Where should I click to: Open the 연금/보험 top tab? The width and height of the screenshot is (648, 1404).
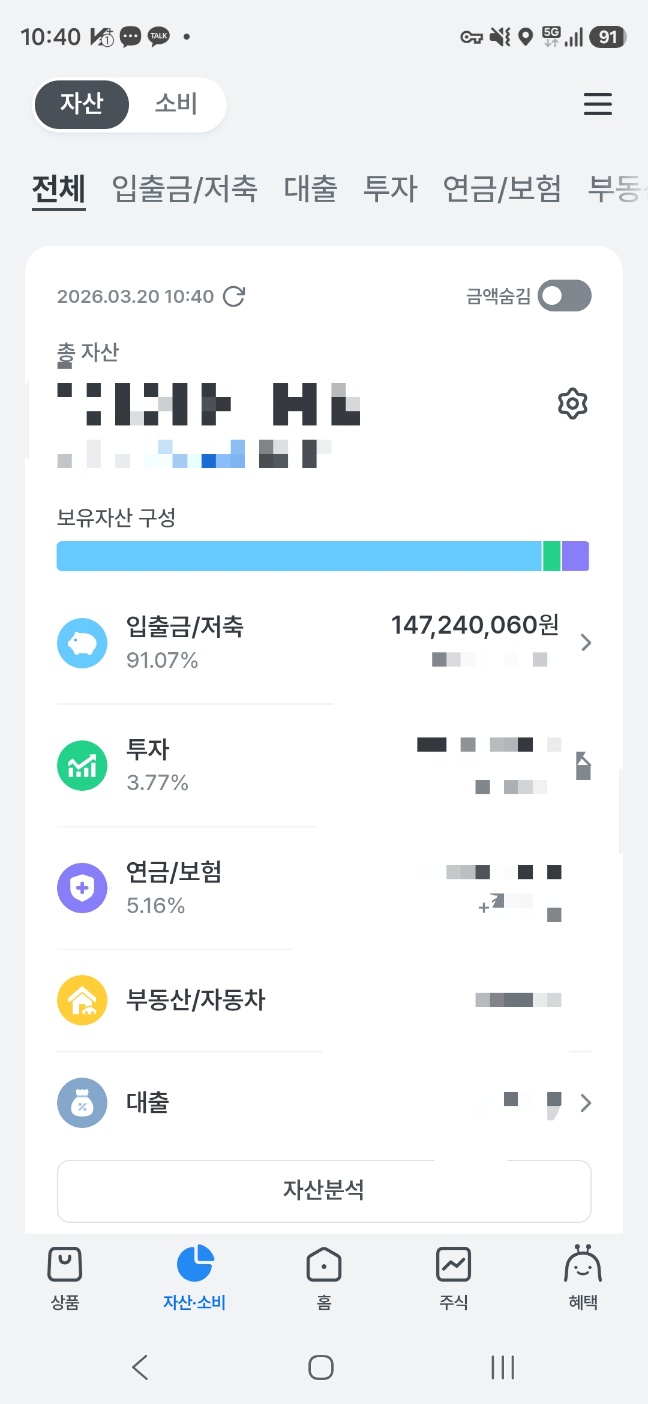tap(502, 188)
